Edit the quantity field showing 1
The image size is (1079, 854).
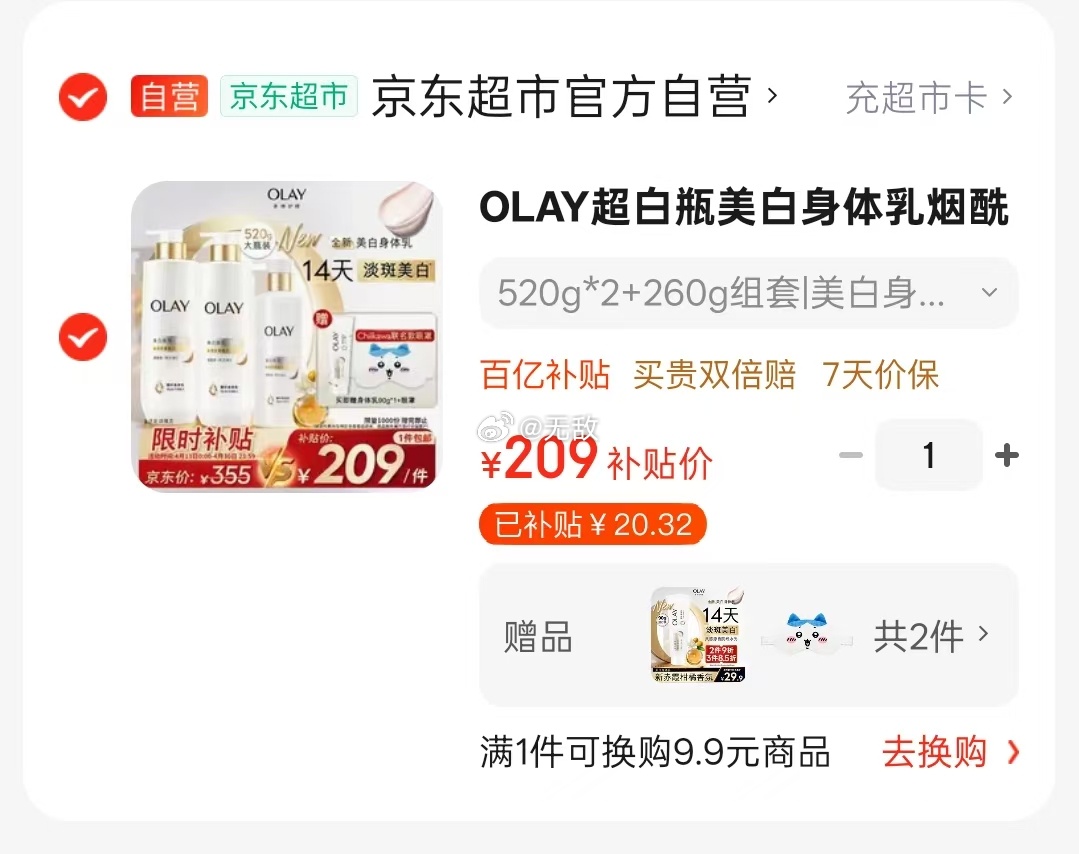[x=928, y=456]
